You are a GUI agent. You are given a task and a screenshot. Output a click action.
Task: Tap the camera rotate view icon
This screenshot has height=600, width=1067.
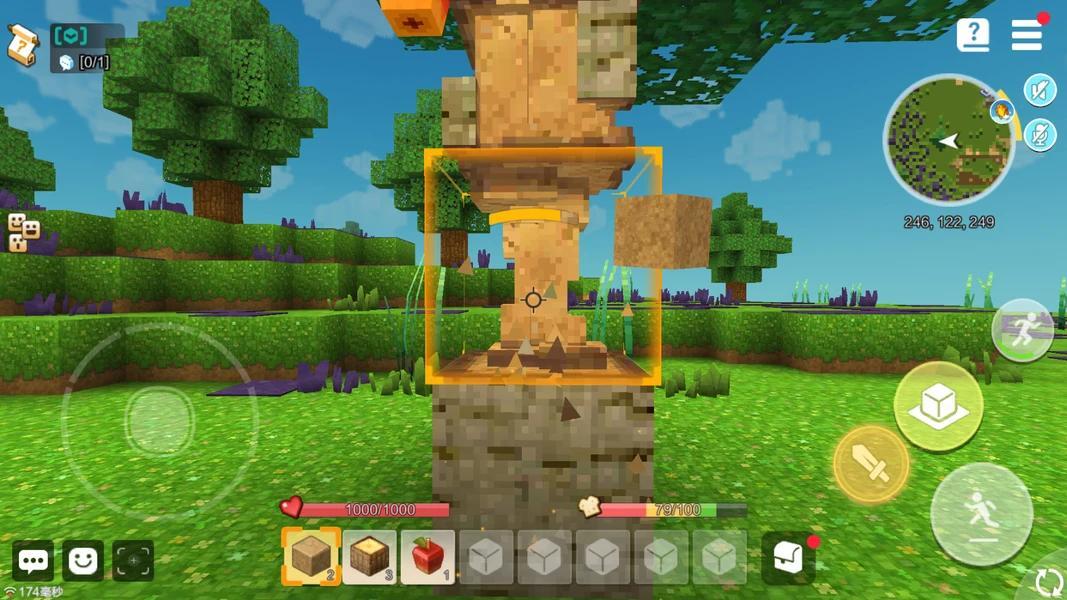tap(1048, 580)
